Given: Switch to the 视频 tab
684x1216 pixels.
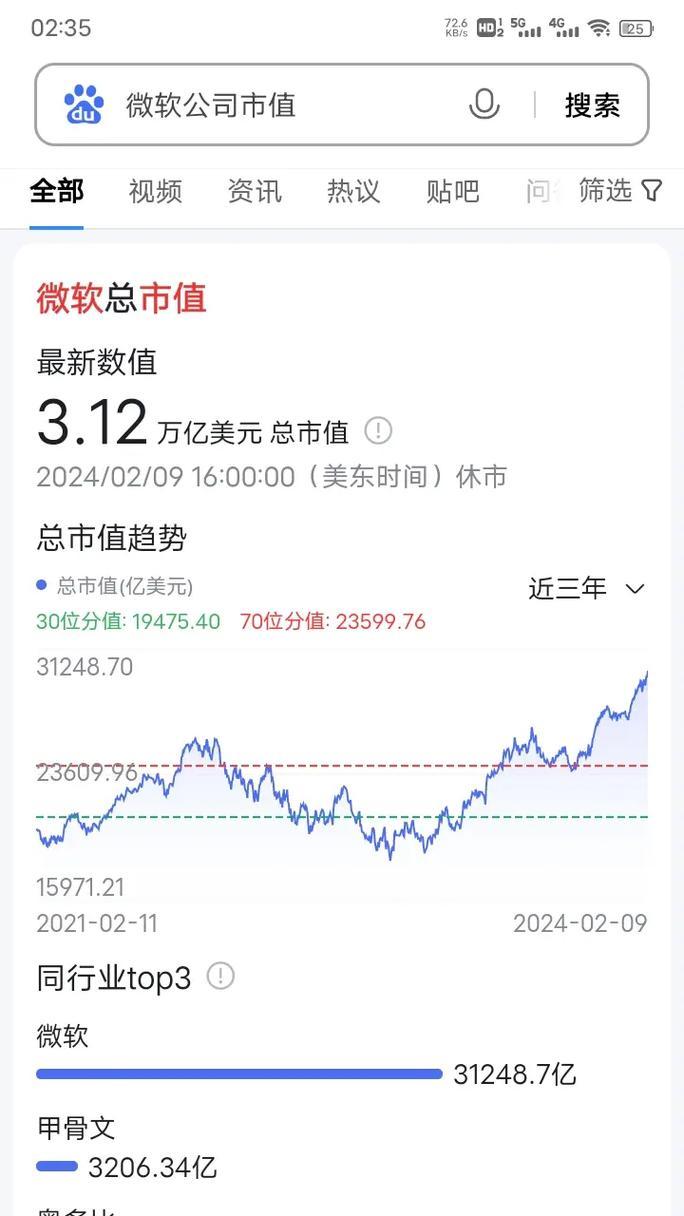Looking at the screenshot, I should 155,190.
